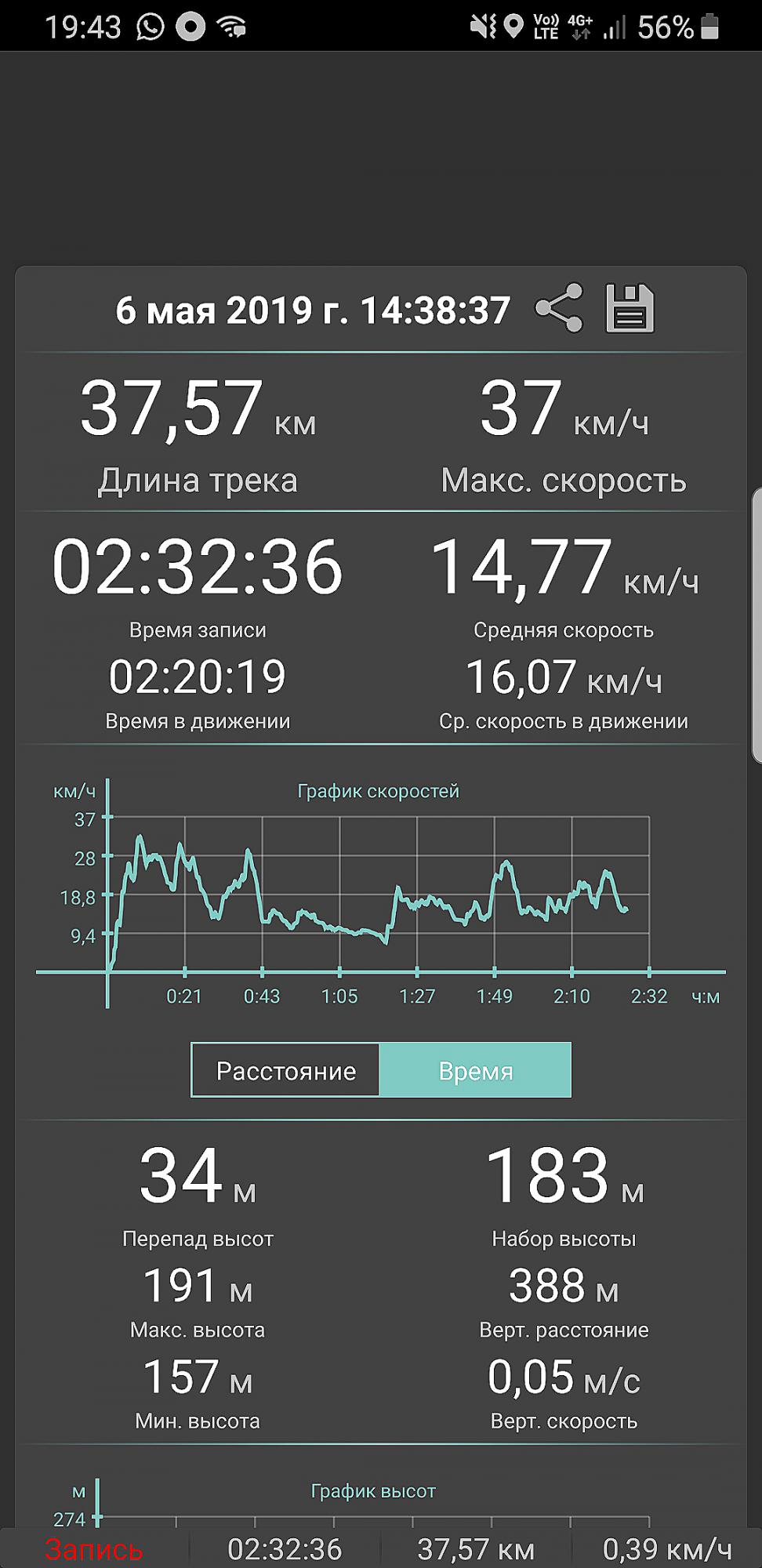Tap the red Запись recording button
The width and height of the screenshot is (762, 1568).
pos(94,1549)
